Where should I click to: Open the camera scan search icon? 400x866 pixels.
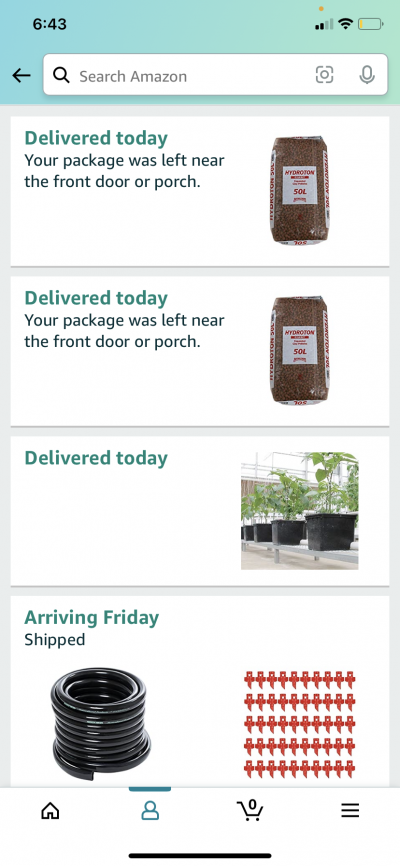click(x=324, y=75)
